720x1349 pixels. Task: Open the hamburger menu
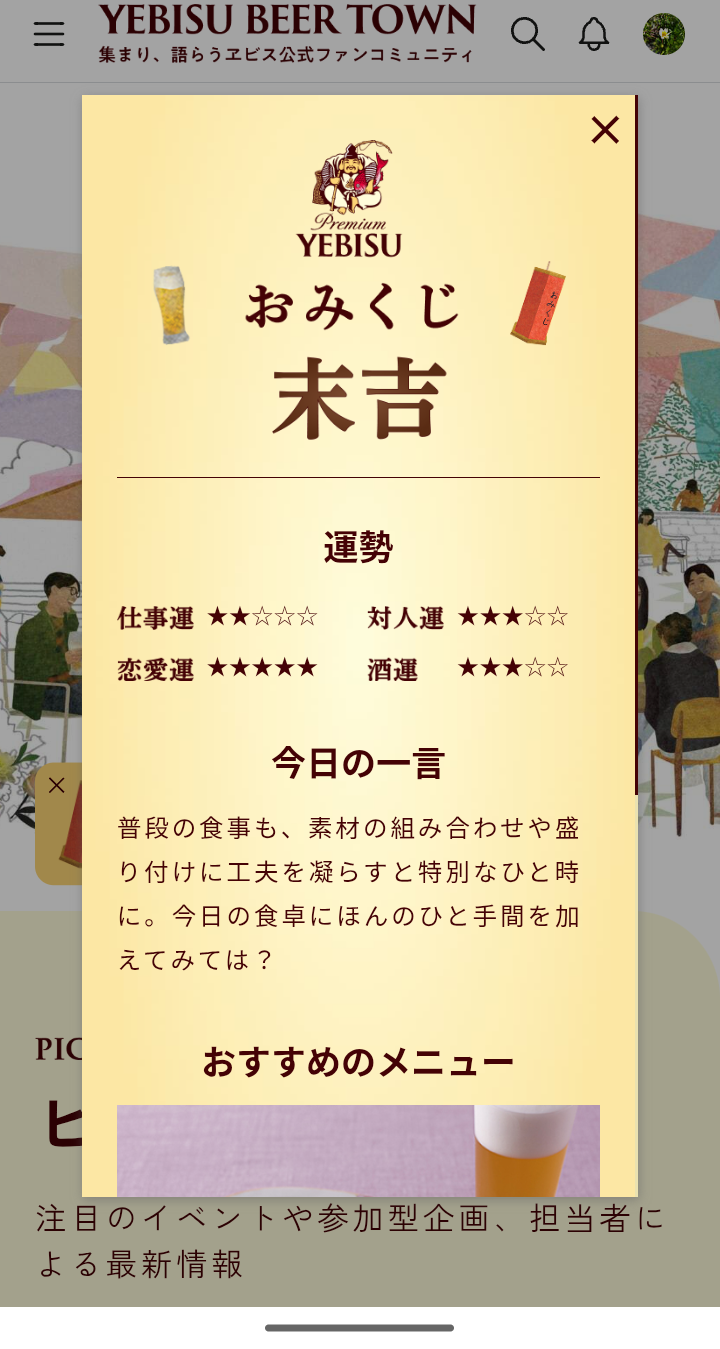[49, 34]
